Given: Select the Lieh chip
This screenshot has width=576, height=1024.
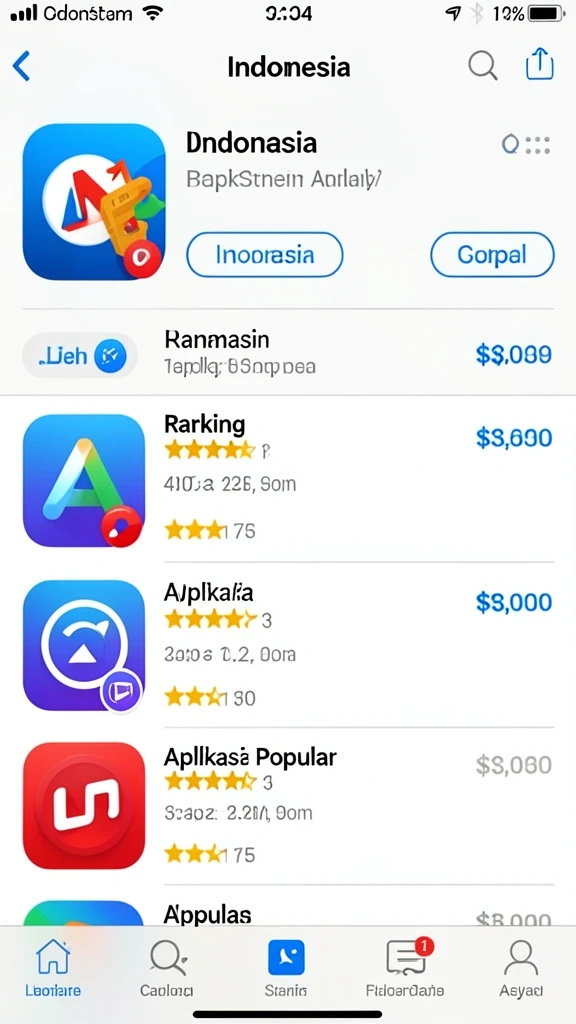Looking at the screenshot, I should pos(80,355).
